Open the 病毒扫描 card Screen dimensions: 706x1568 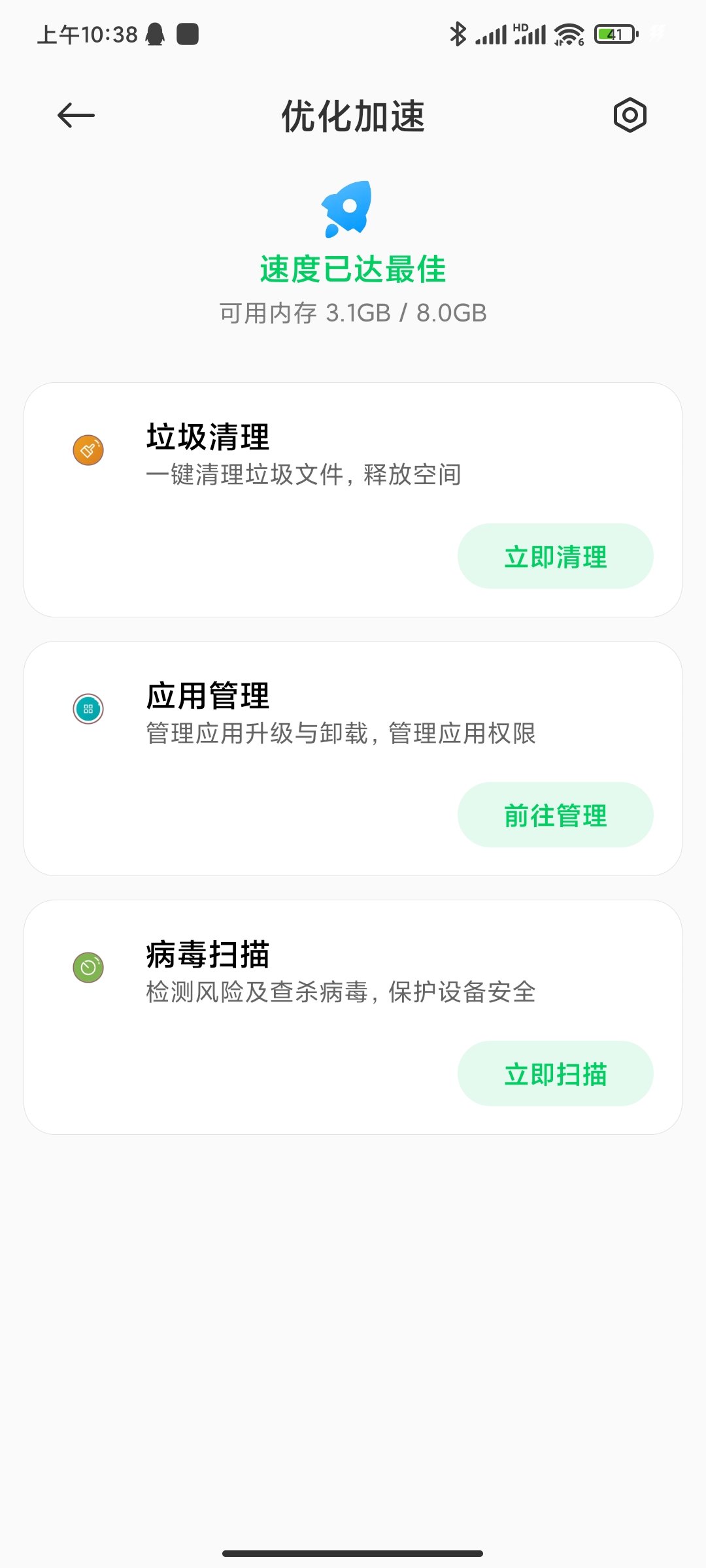pyautogui.click(x=353, y=1017)
